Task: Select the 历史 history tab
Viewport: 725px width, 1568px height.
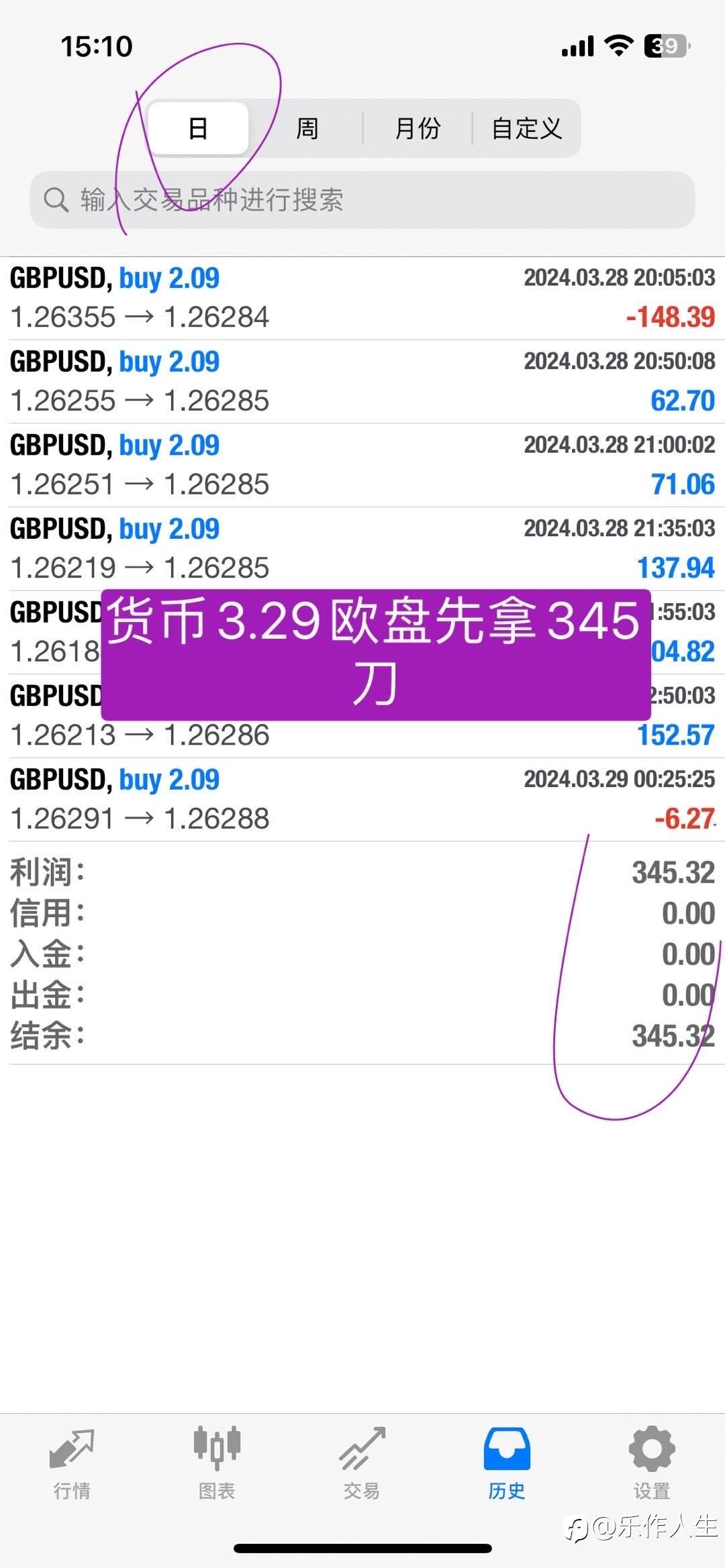Action: (x=507, y=1463)
